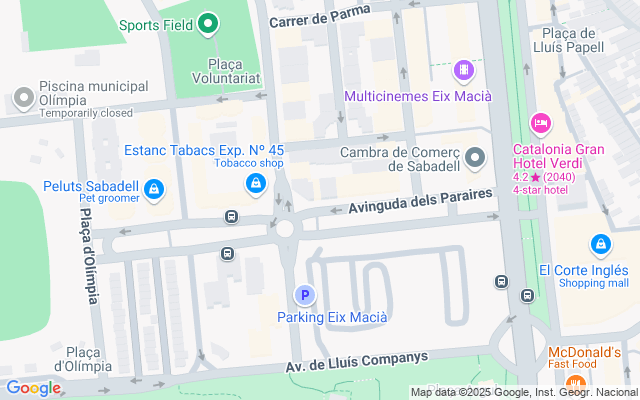Select the Estanc Tabacs tobacco shop pin
The height and width of the screenshot is (400, 640).
point(256,184)
